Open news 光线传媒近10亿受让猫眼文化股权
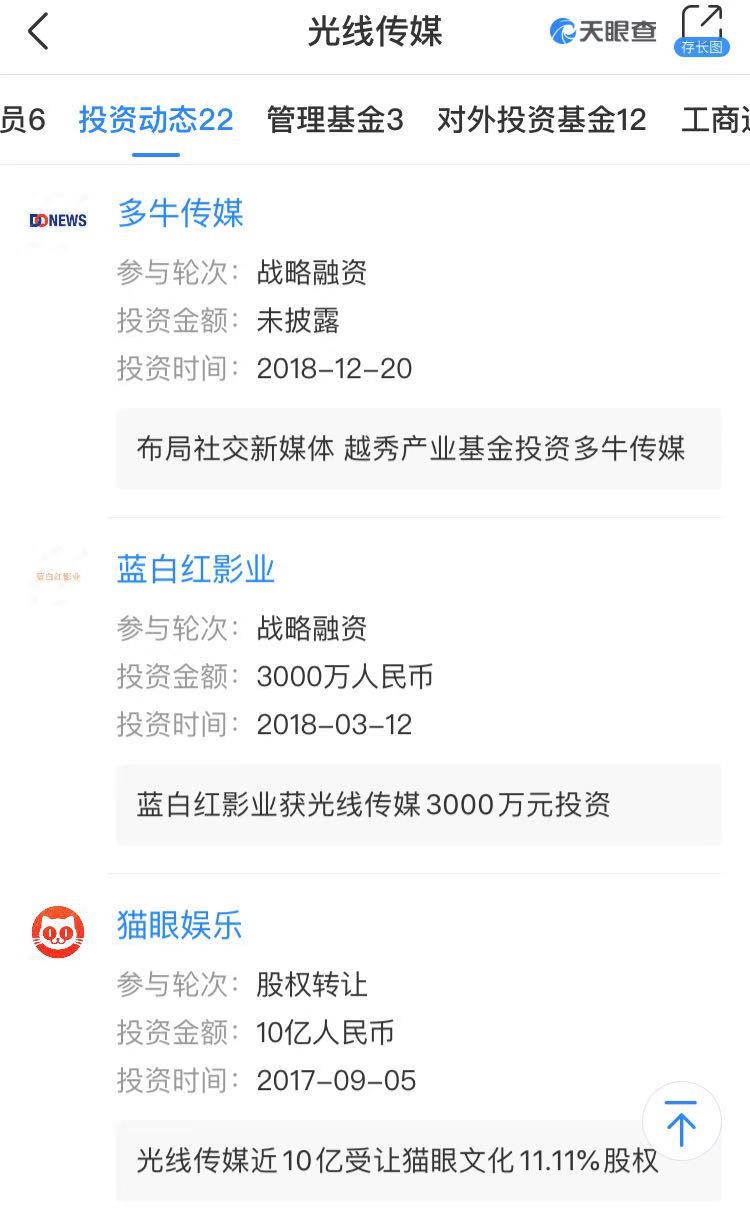Viewport: 750px width, 1214px height. [x=398, y=1161]
